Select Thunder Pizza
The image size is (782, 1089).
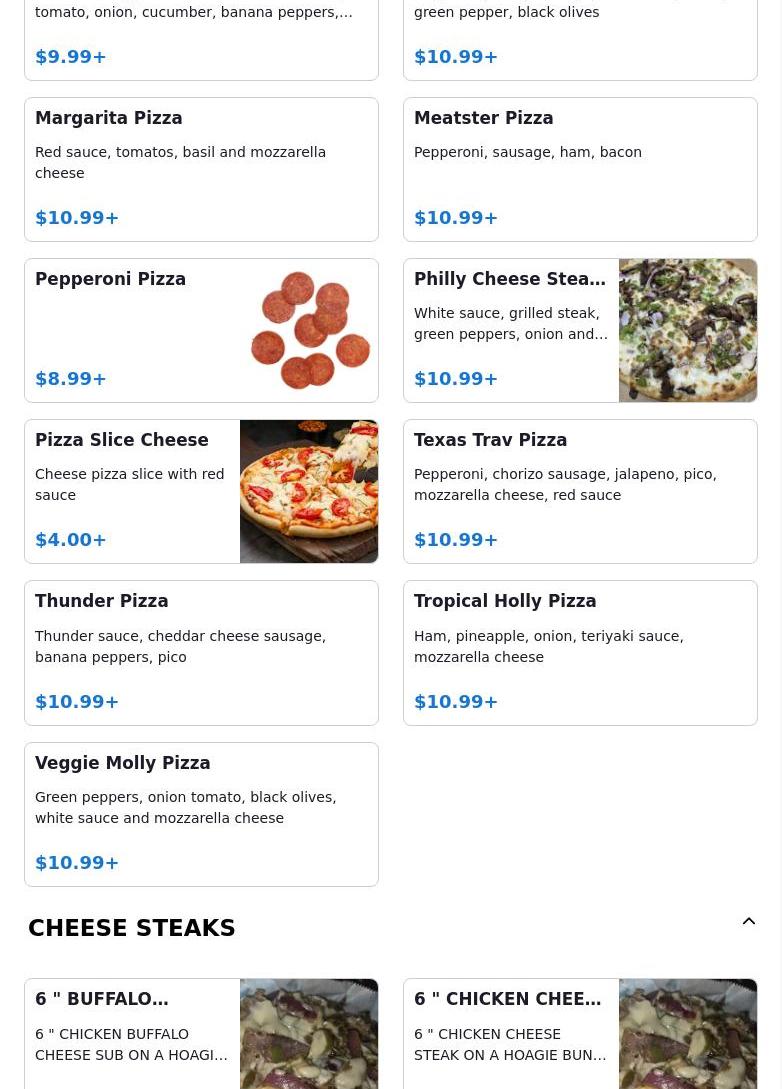201,652
